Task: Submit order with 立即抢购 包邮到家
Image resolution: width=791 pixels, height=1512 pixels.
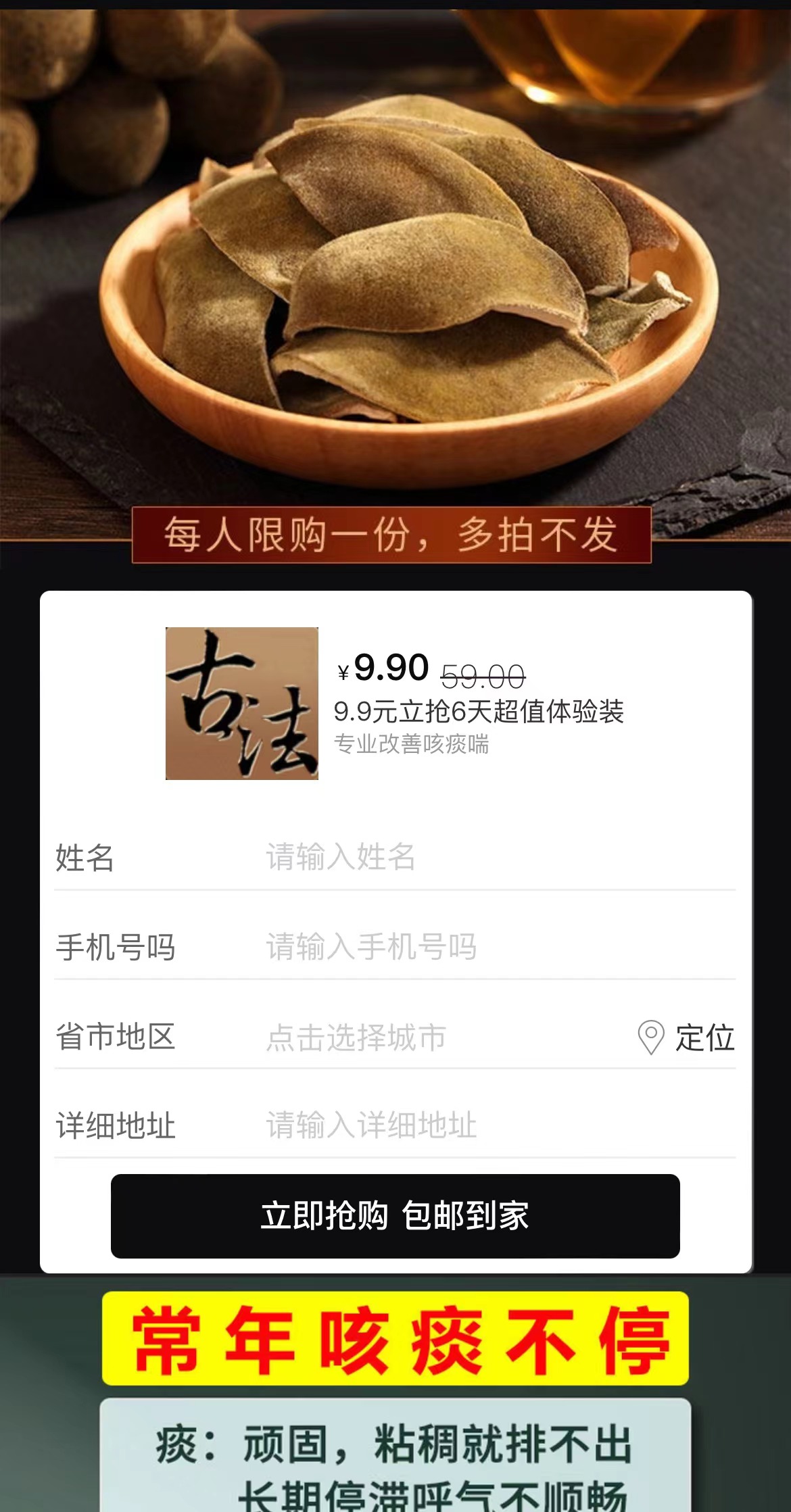Action: (x=395, y=1216)
